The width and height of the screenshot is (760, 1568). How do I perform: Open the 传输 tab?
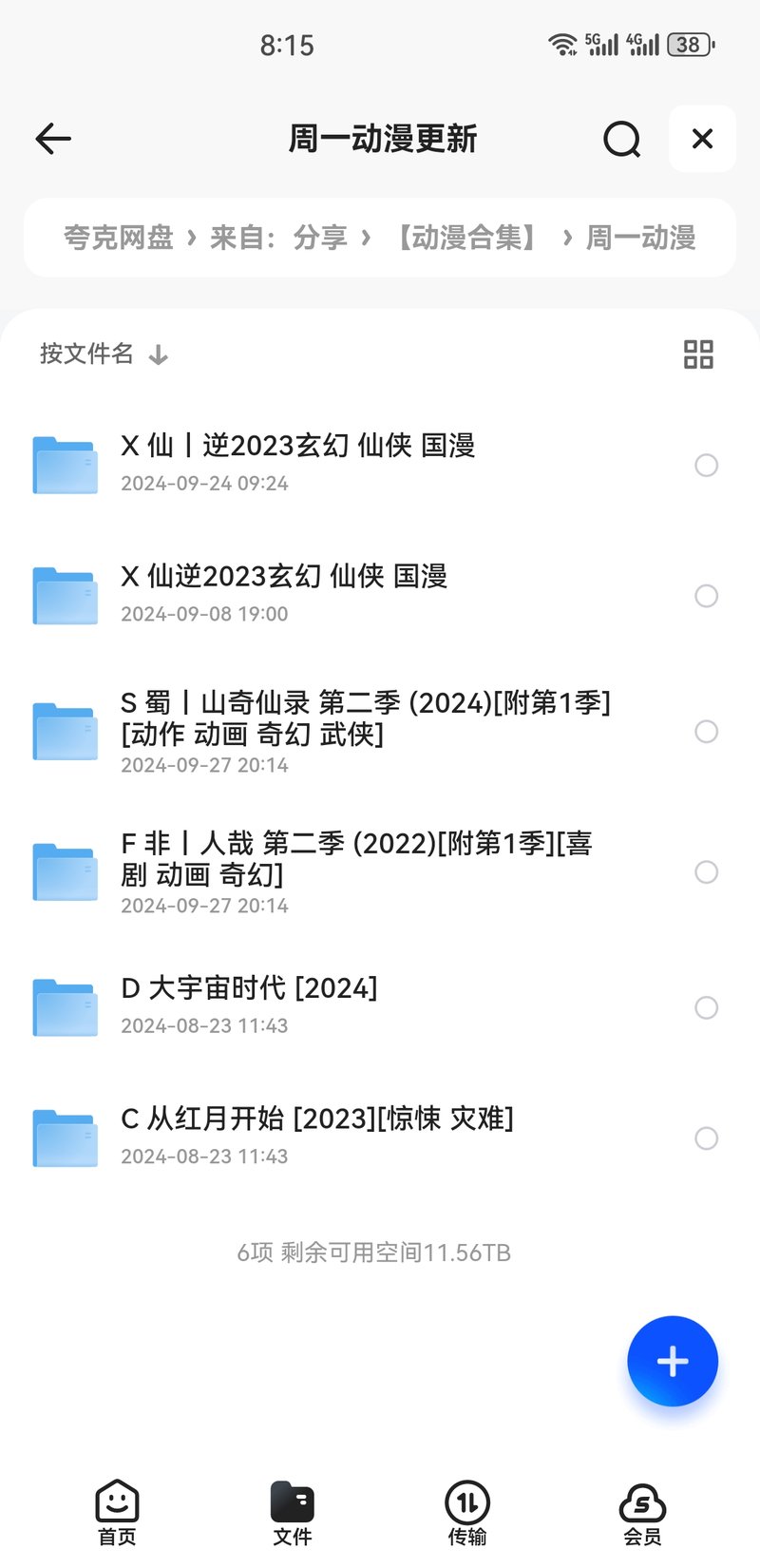467,1513
